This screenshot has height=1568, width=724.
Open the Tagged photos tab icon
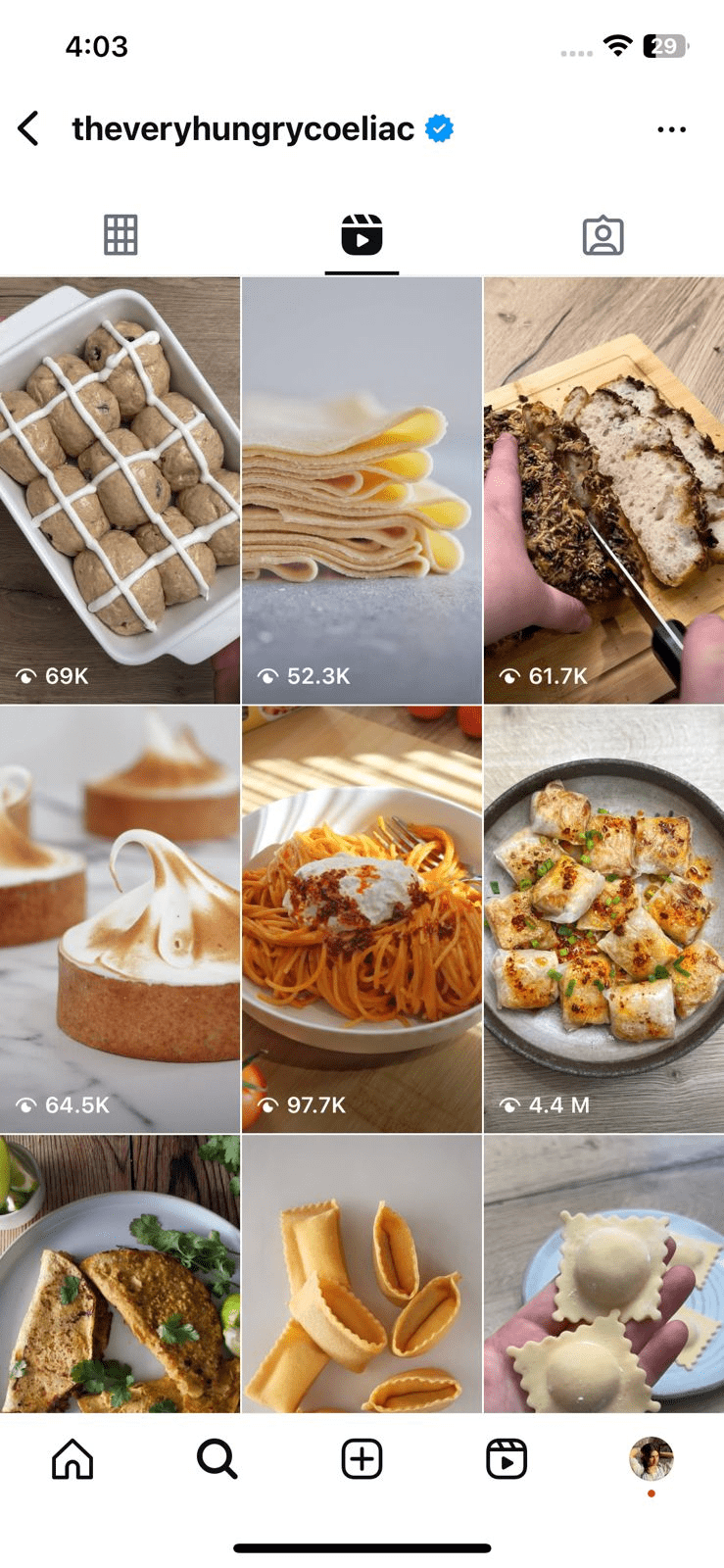[603, 234]
